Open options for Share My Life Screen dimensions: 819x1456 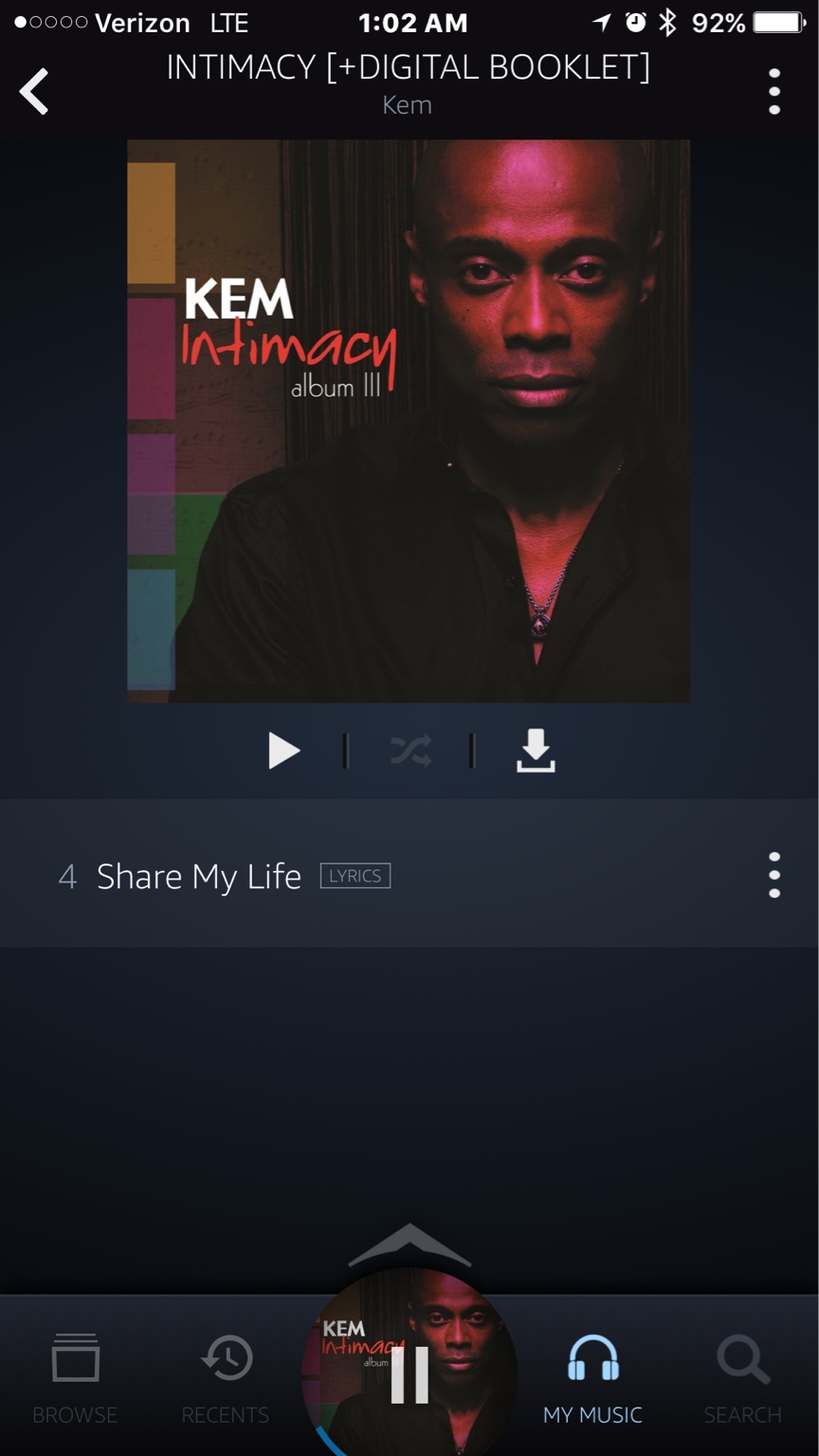click(x=774, y=875)
